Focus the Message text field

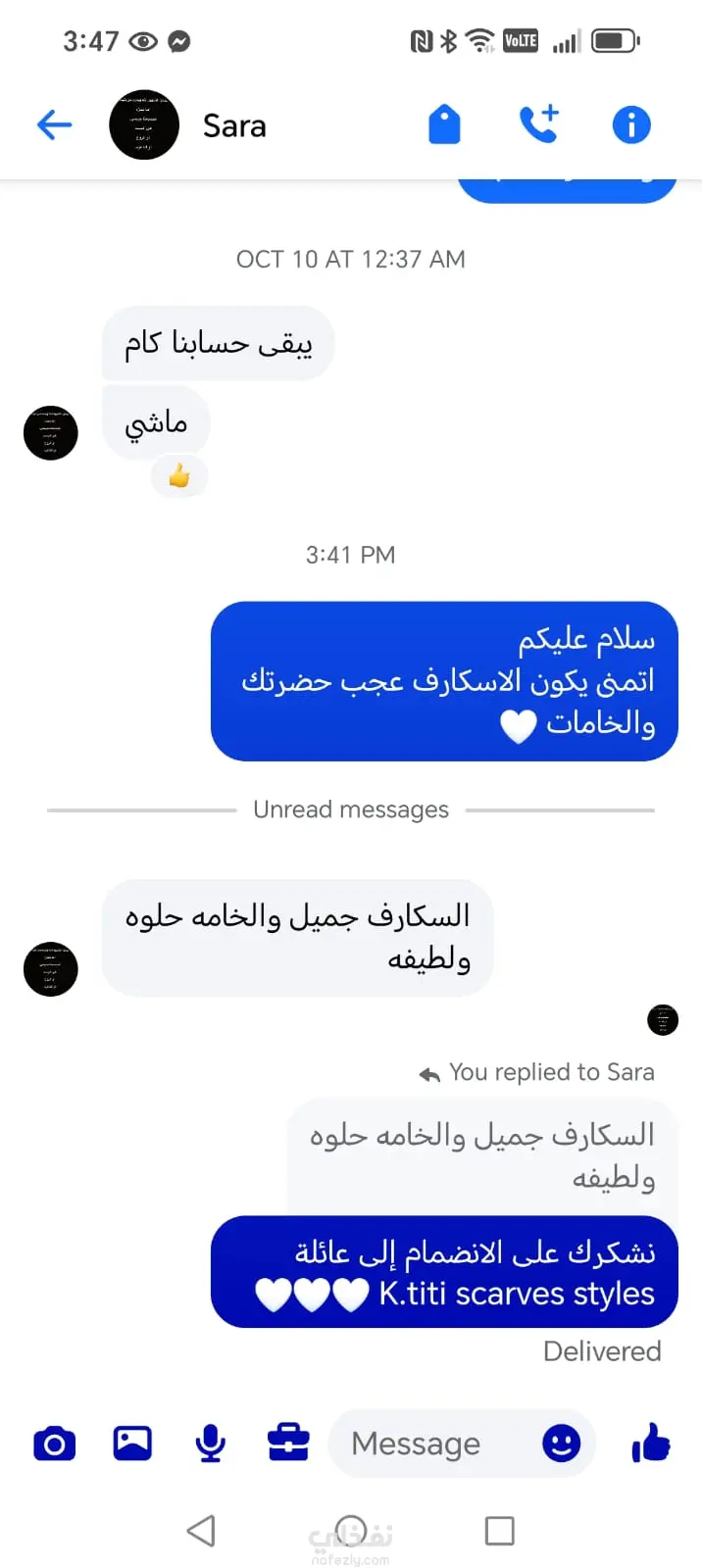point(431,1444)
